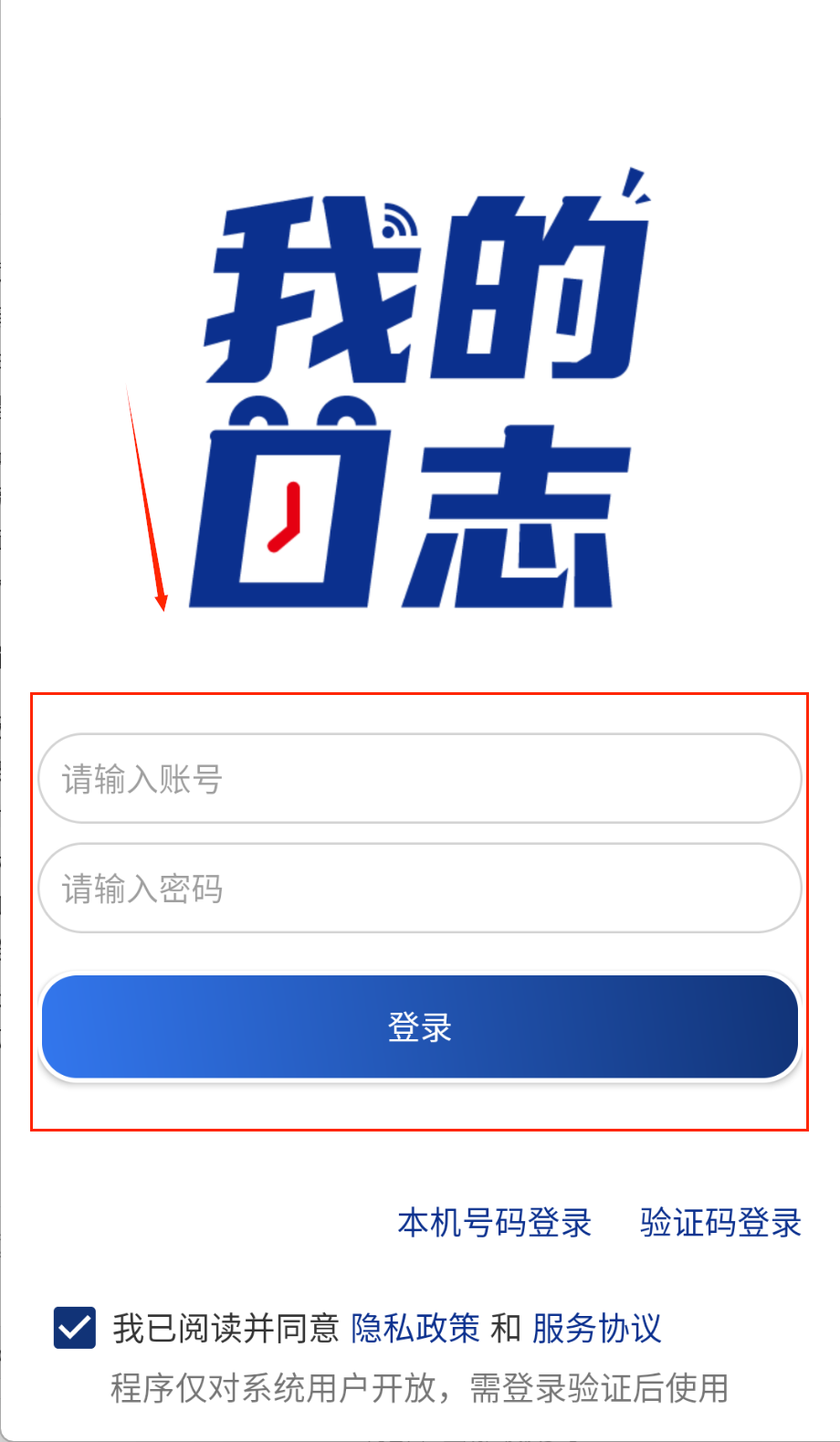The image size is (840, 1442).
Task: Tap the 登录 button
Action: (x=420, y=1027)
